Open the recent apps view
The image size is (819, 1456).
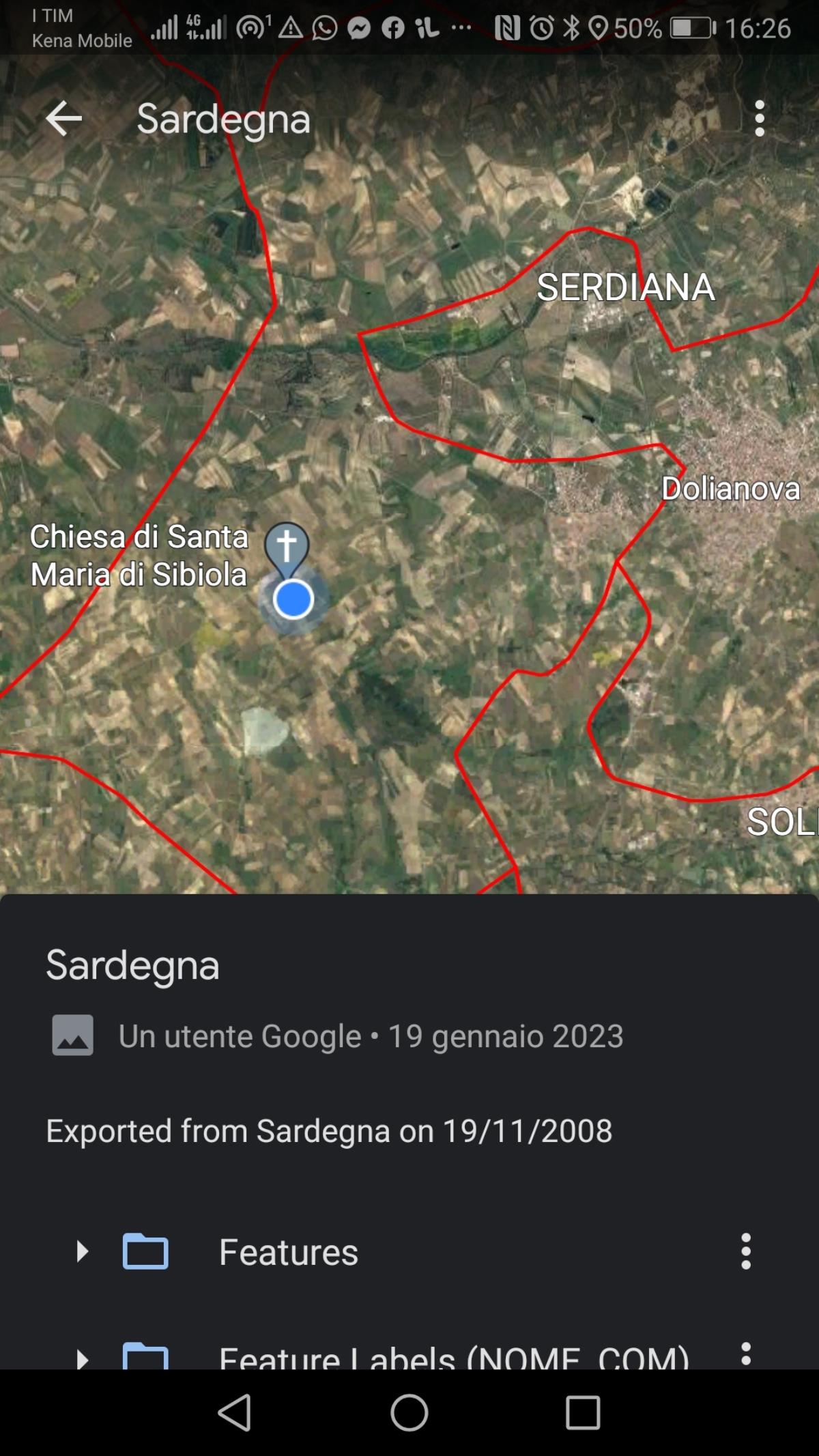tap(583, 1412)
